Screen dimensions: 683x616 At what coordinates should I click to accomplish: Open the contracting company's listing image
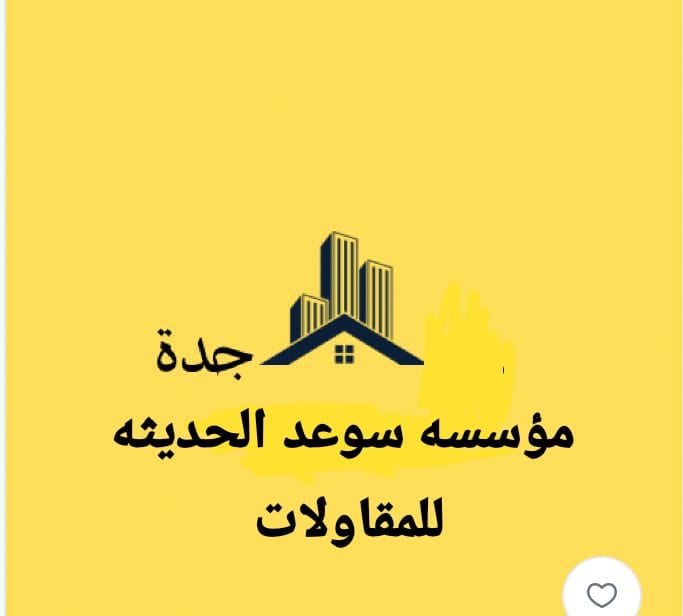pyautogui.click(x=342, y=300)
